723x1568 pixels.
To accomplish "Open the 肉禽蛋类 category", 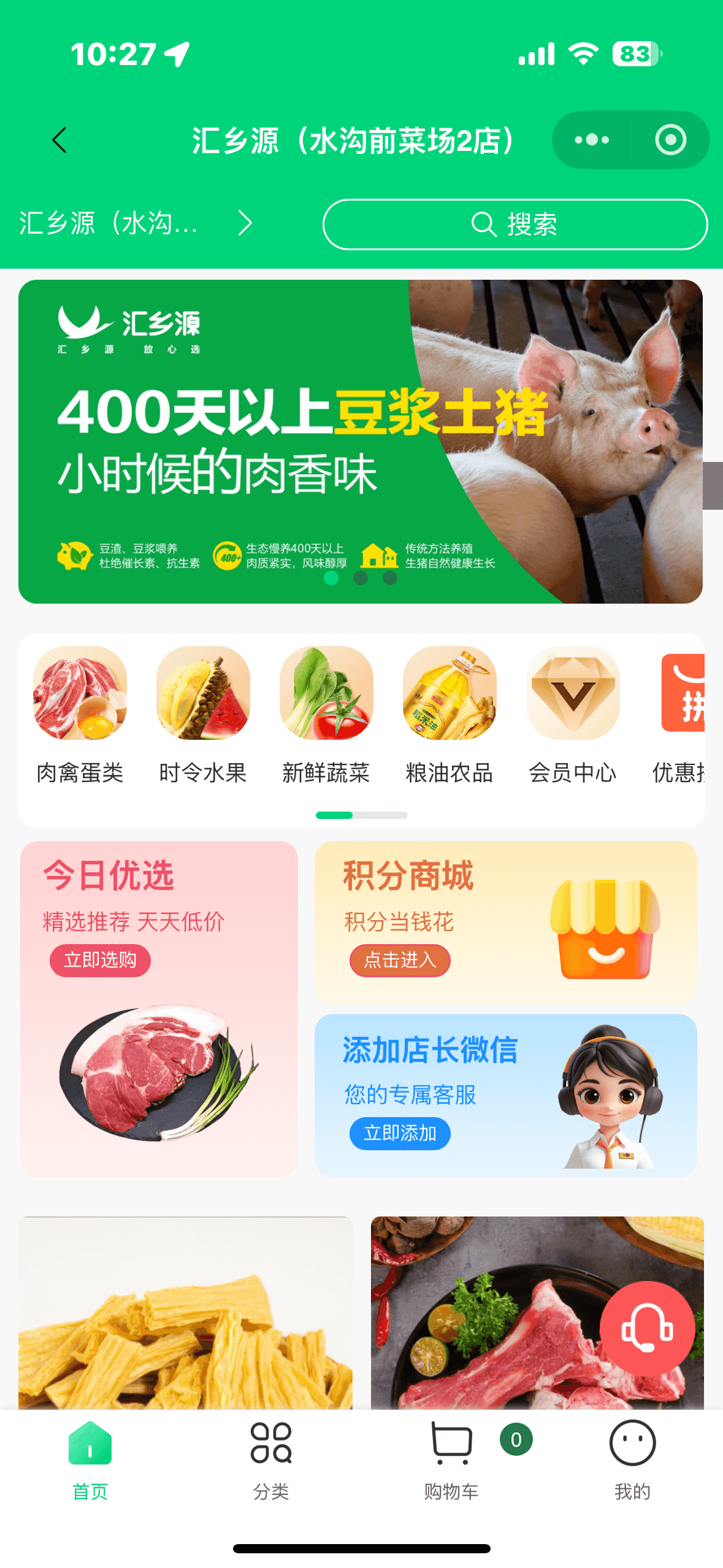I will 80,715.
